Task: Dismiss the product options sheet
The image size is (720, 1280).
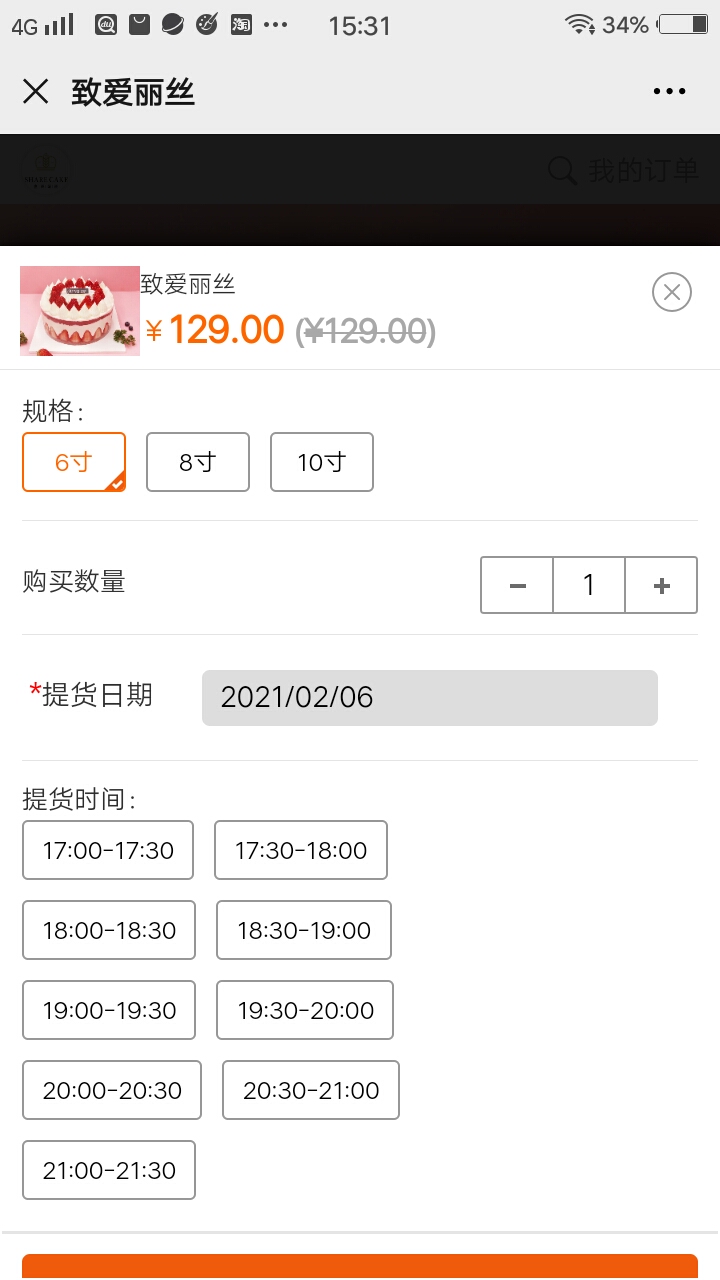Action: pyautogui.click(x=672, y=292)
